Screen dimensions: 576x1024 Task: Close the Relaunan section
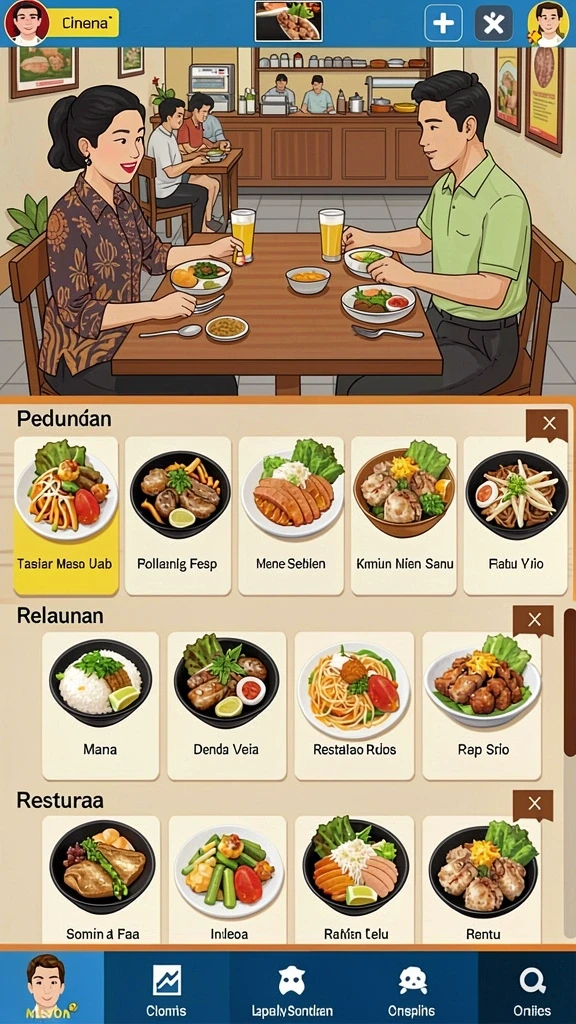click(x=533, y=620)
